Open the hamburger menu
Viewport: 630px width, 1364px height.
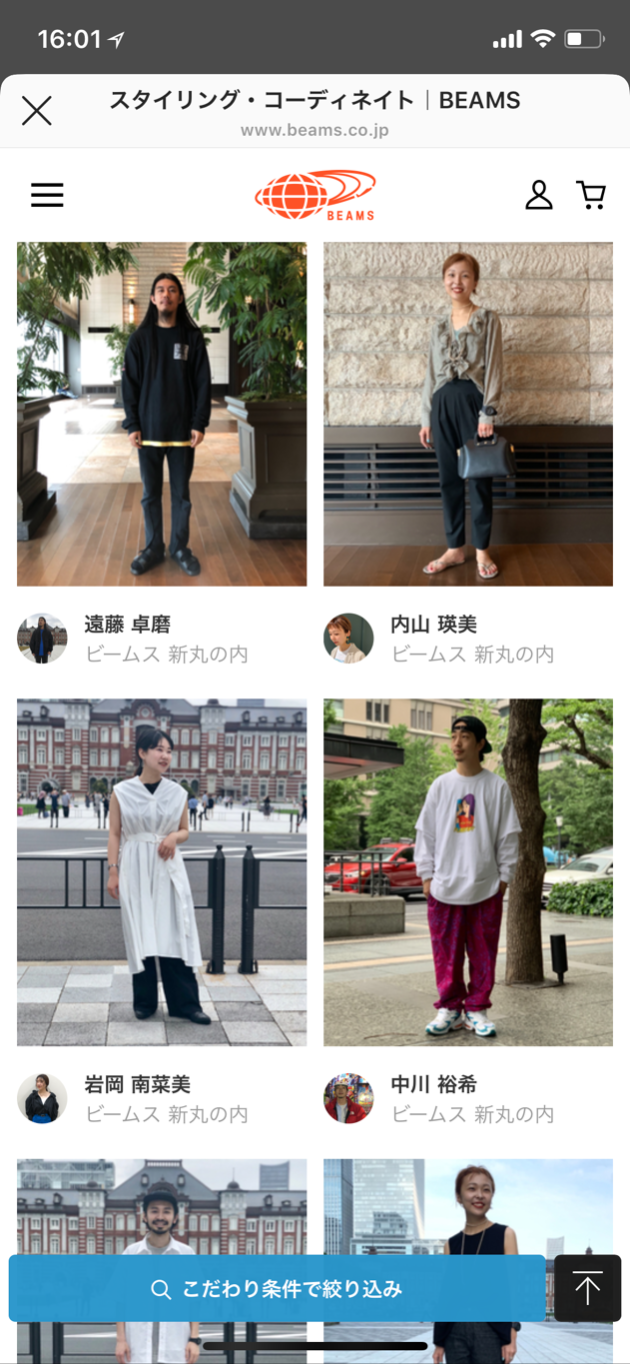[47, 195]
